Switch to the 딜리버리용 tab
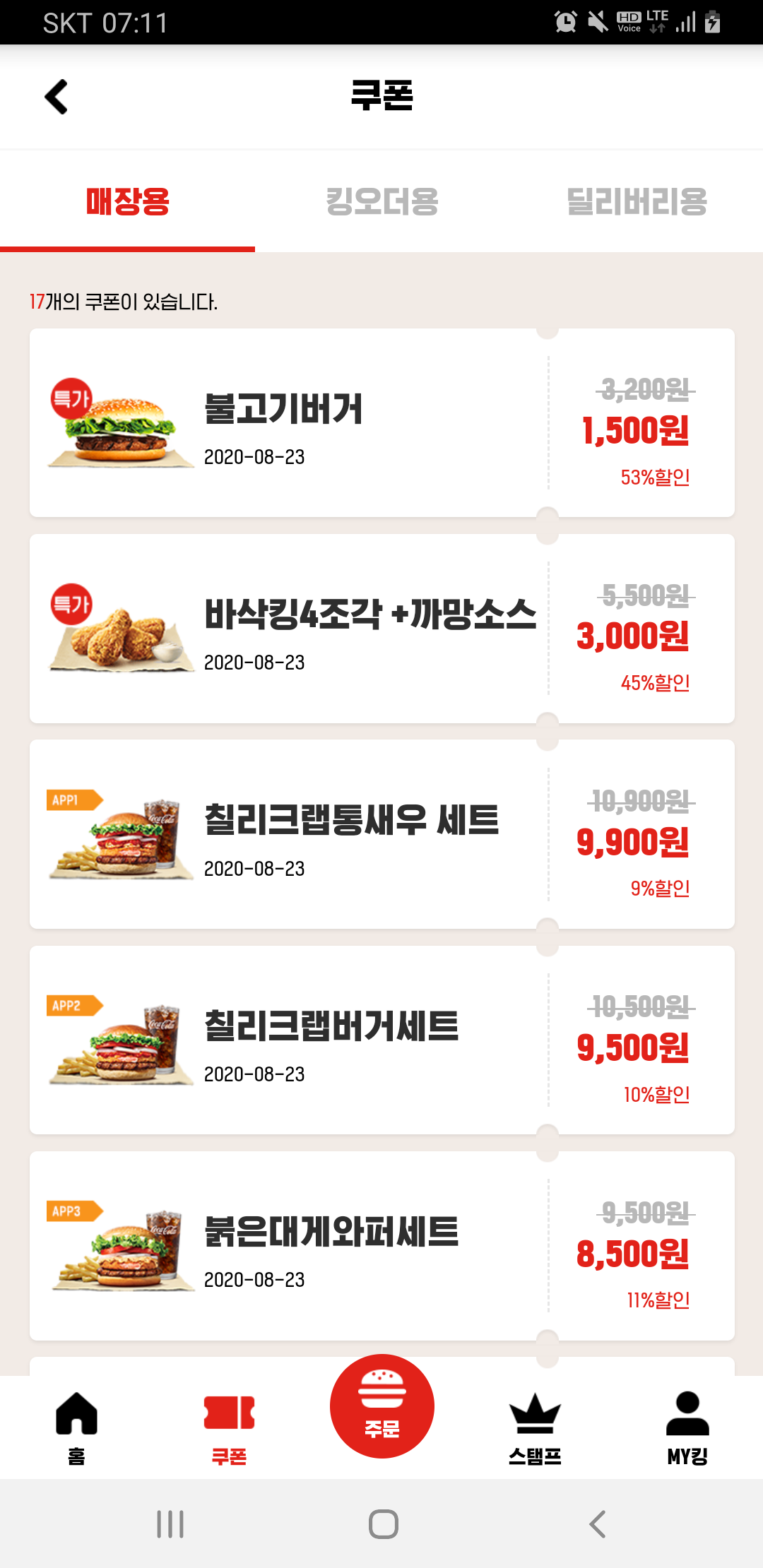The width and height of the screenshot is (763, 1568). coord(637,201)
